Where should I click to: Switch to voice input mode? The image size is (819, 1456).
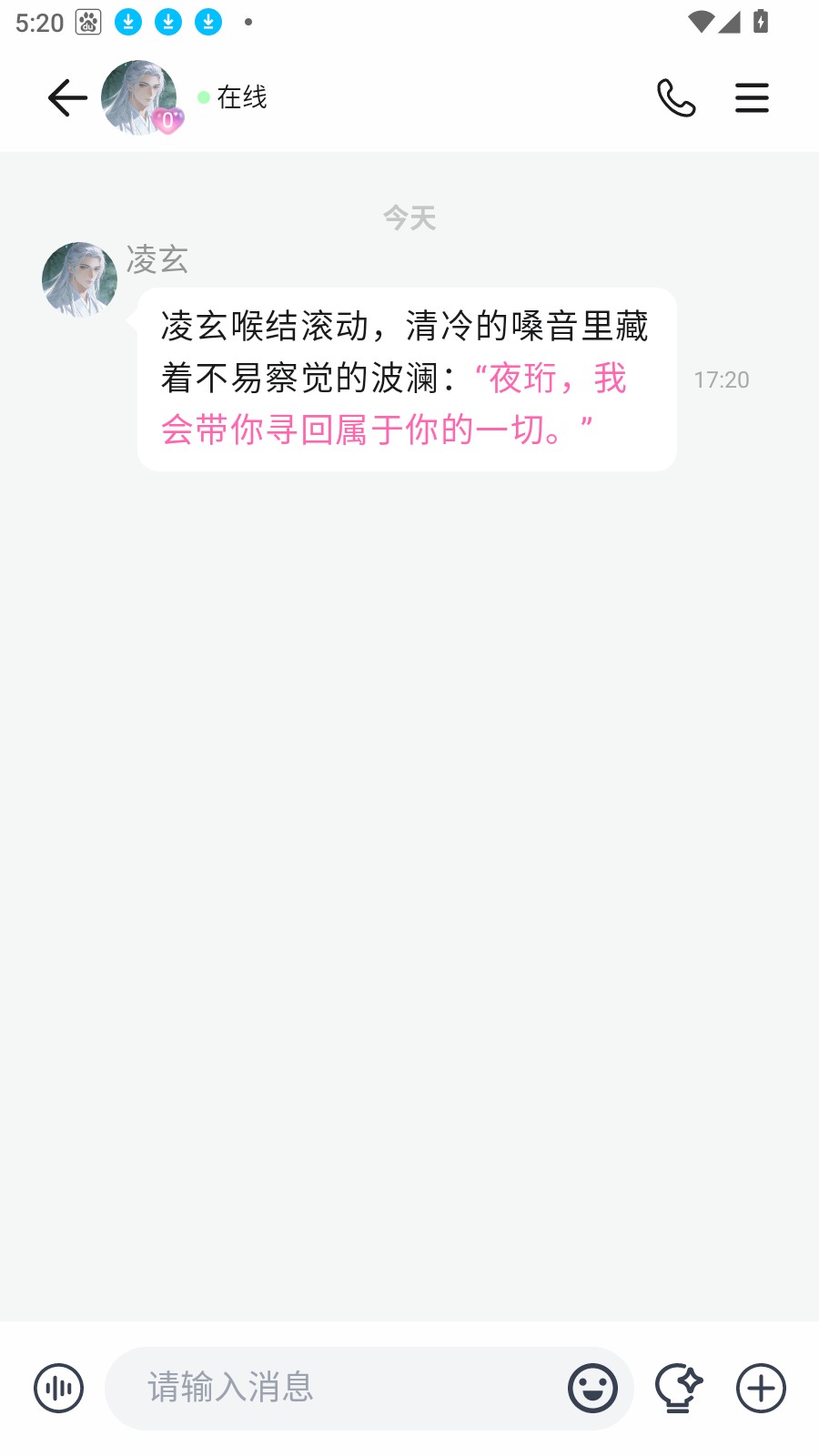tap(59, 1389)
